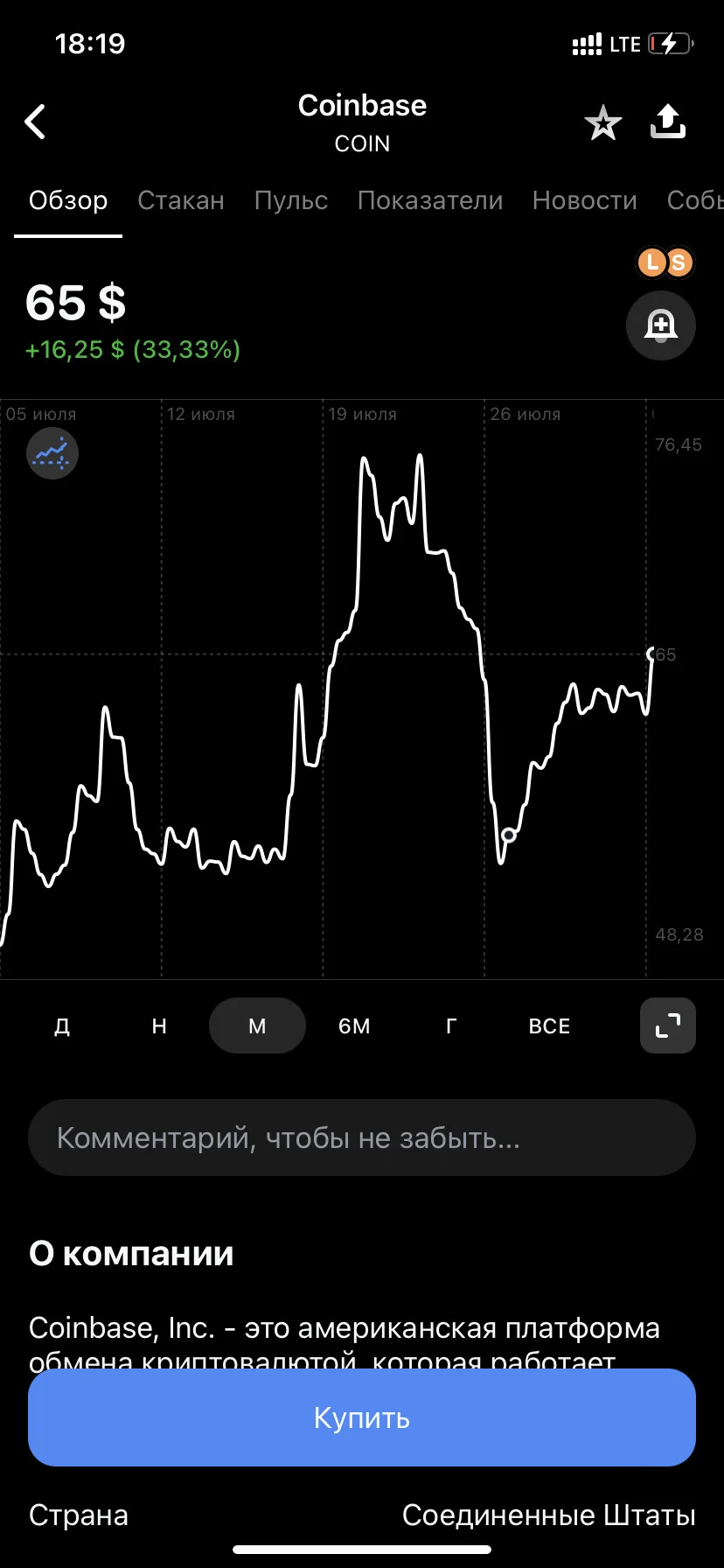The image size is (724, 1568).
Task: Add a price alert with the bell
Action: [x=661, y=325]
